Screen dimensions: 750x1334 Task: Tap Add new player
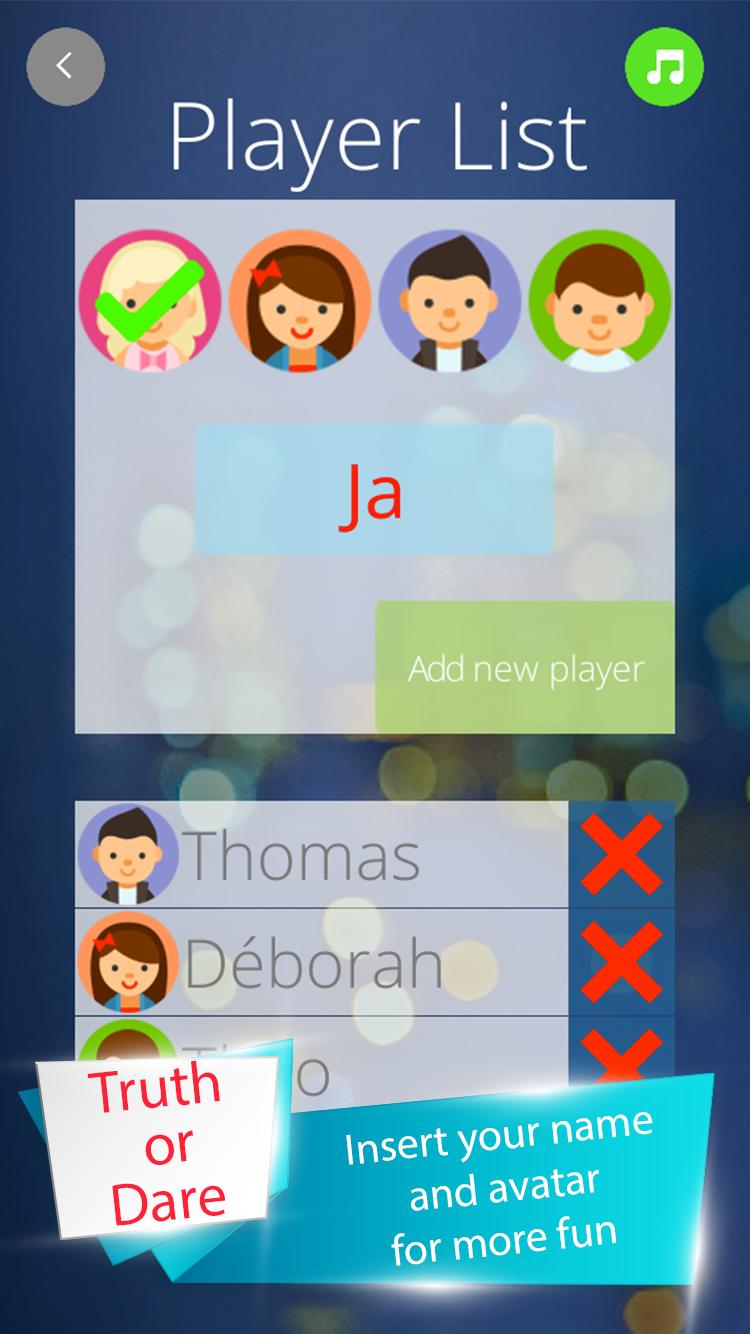[x=525, y=668]
